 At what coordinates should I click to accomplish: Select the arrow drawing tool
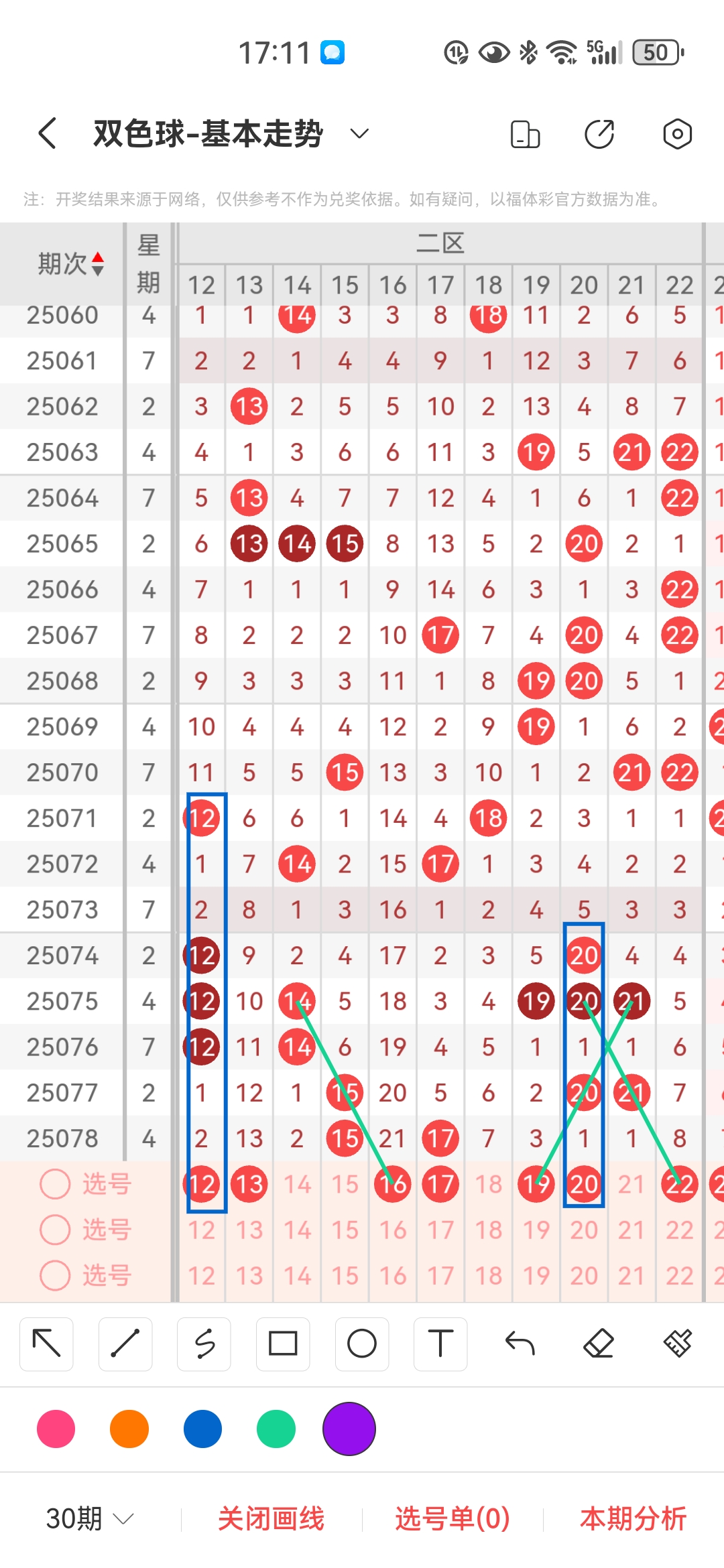pos(46,1344)
